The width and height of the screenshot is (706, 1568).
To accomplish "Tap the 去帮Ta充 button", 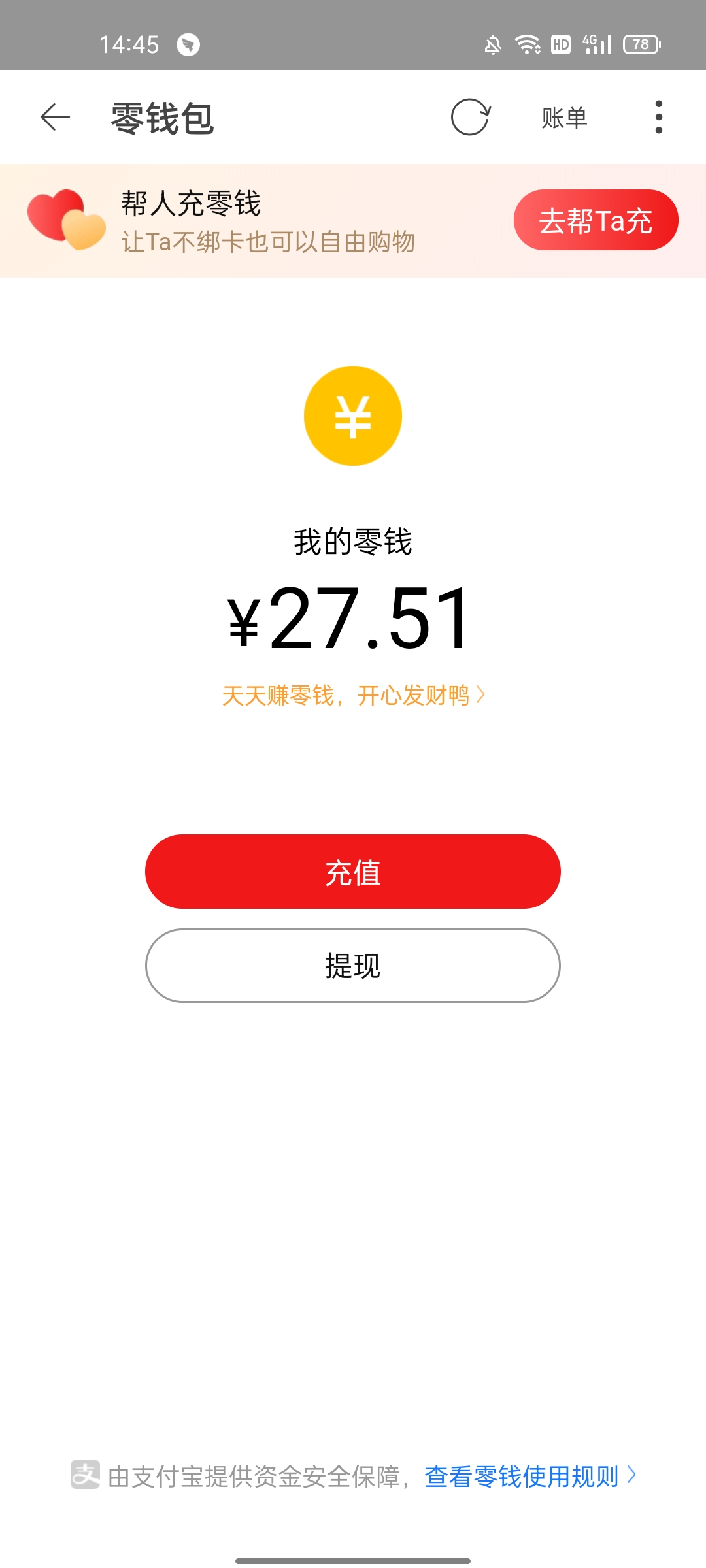I will pyautogui.click(x=596, y=220).
